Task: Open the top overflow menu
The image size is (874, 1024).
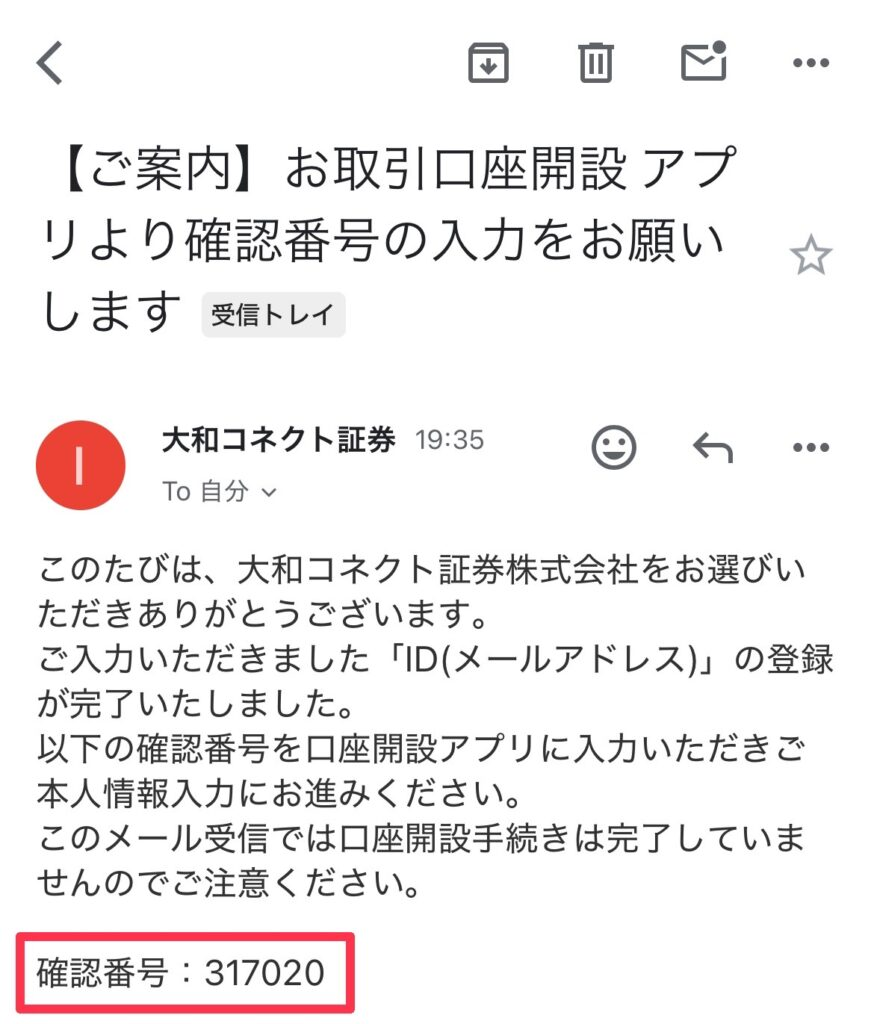Action: pyautogui.click(x=810, y=64)
